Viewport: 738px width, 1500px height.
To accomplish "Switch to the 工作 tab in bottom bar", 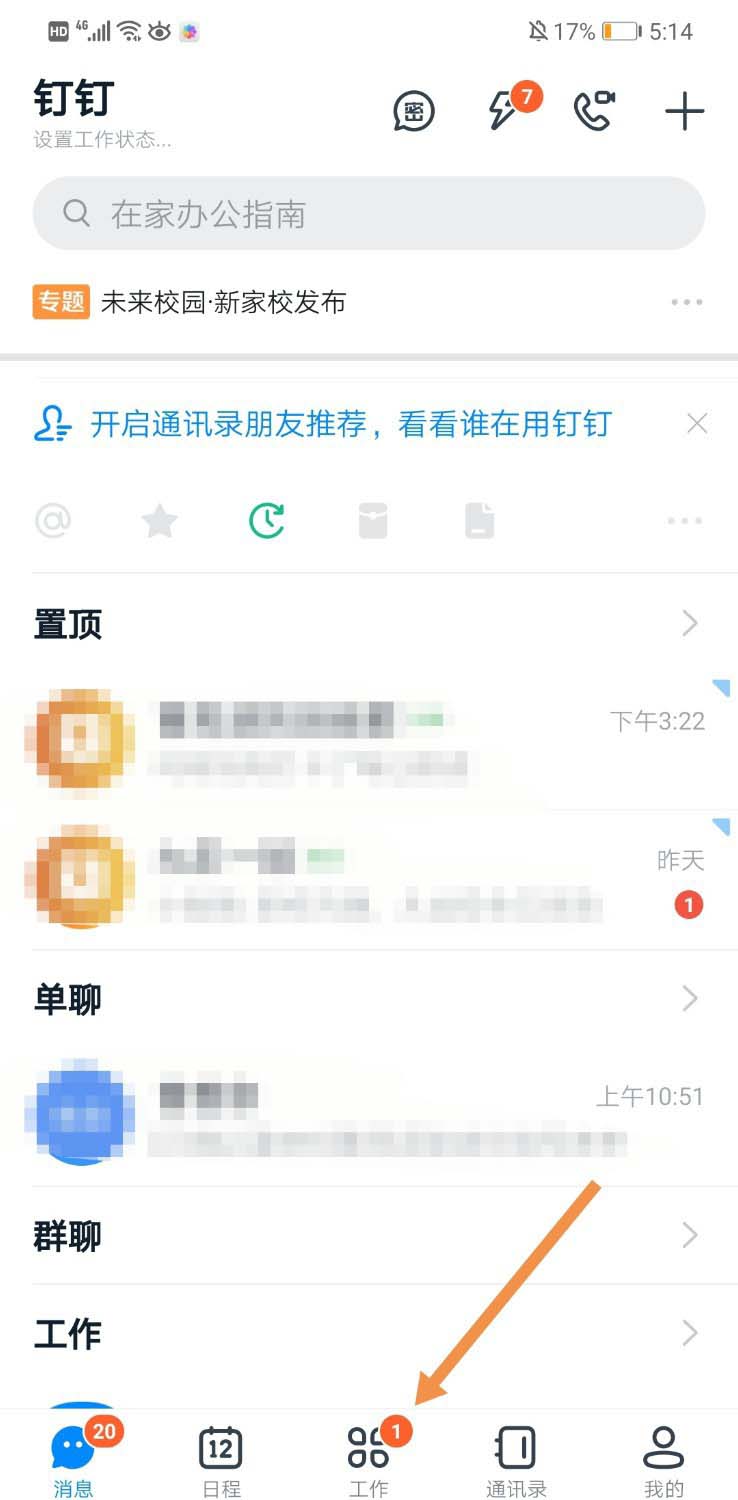I will point(369,1460).
